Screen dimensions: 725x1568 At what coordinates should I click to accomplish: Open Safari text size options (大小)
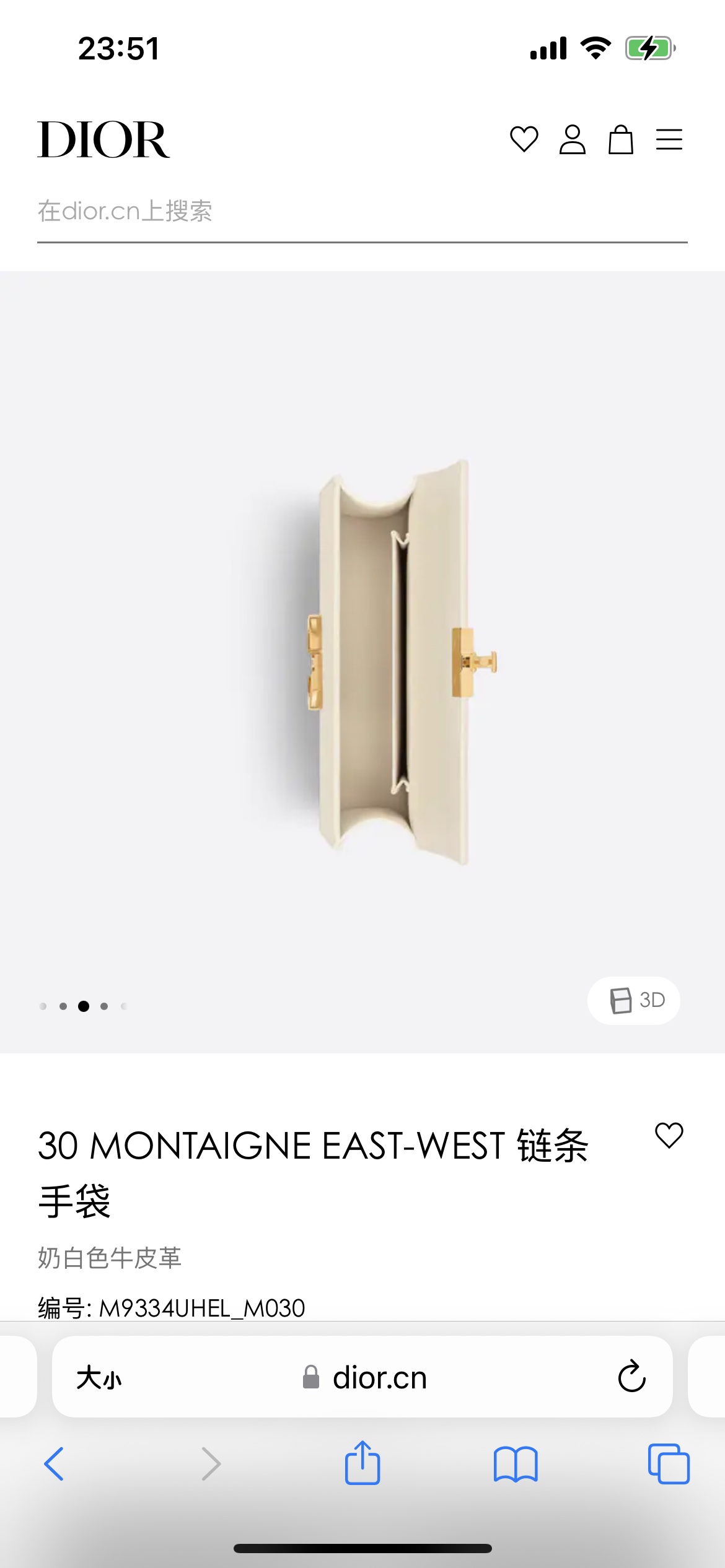pyautogui.click(x=99, y=1379)
